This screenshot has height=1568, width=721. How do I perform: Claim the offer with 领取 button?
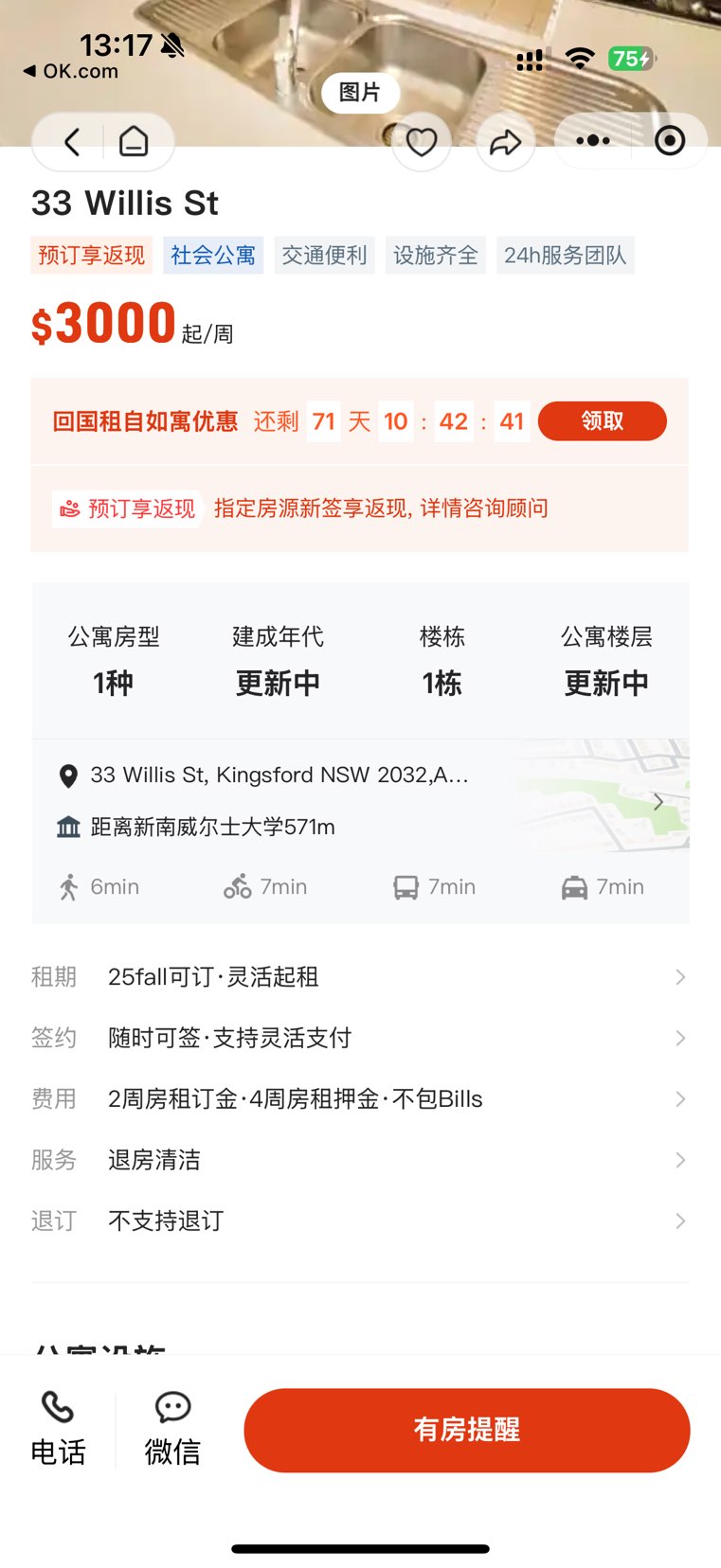coord(602,421)
